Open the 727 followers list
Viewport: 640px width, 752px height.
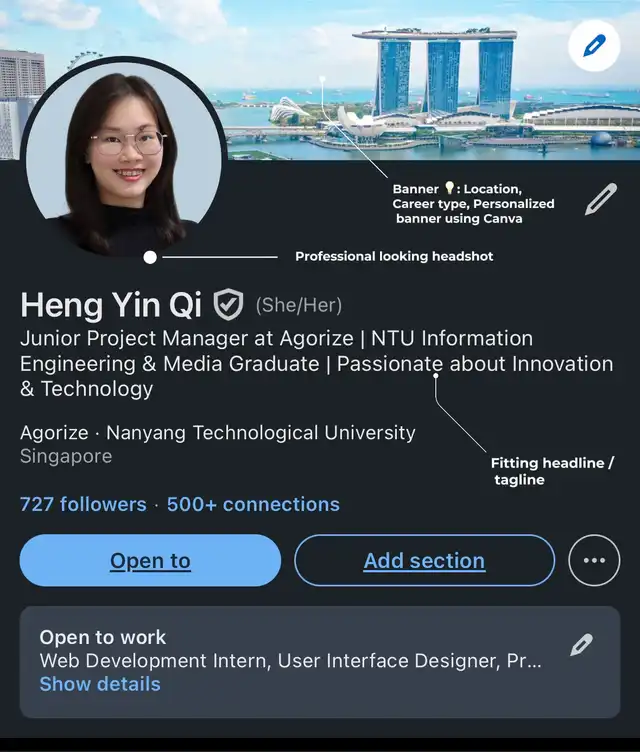83,504
